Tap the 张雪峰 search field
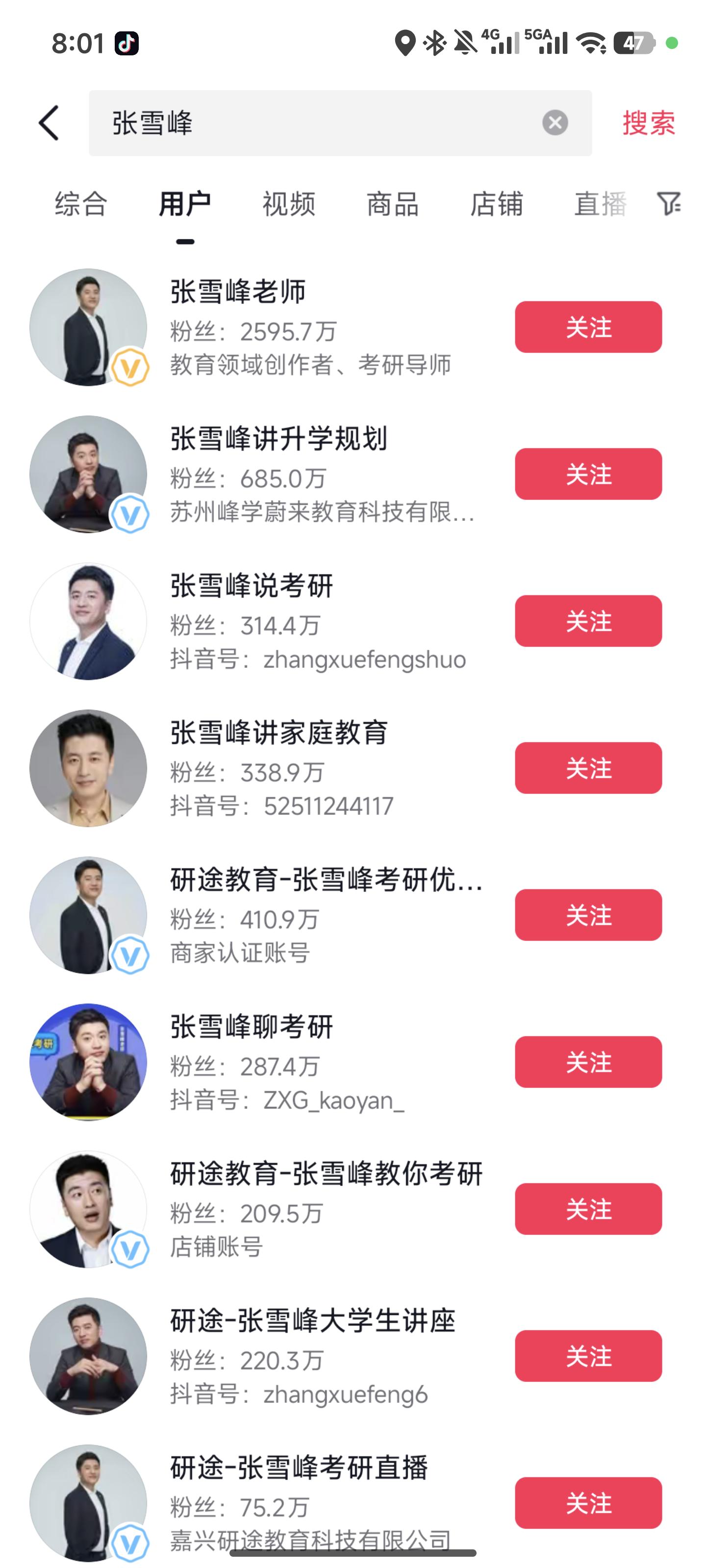The width and height of the screenshot is (706, 1568). [x=317, y=123]
